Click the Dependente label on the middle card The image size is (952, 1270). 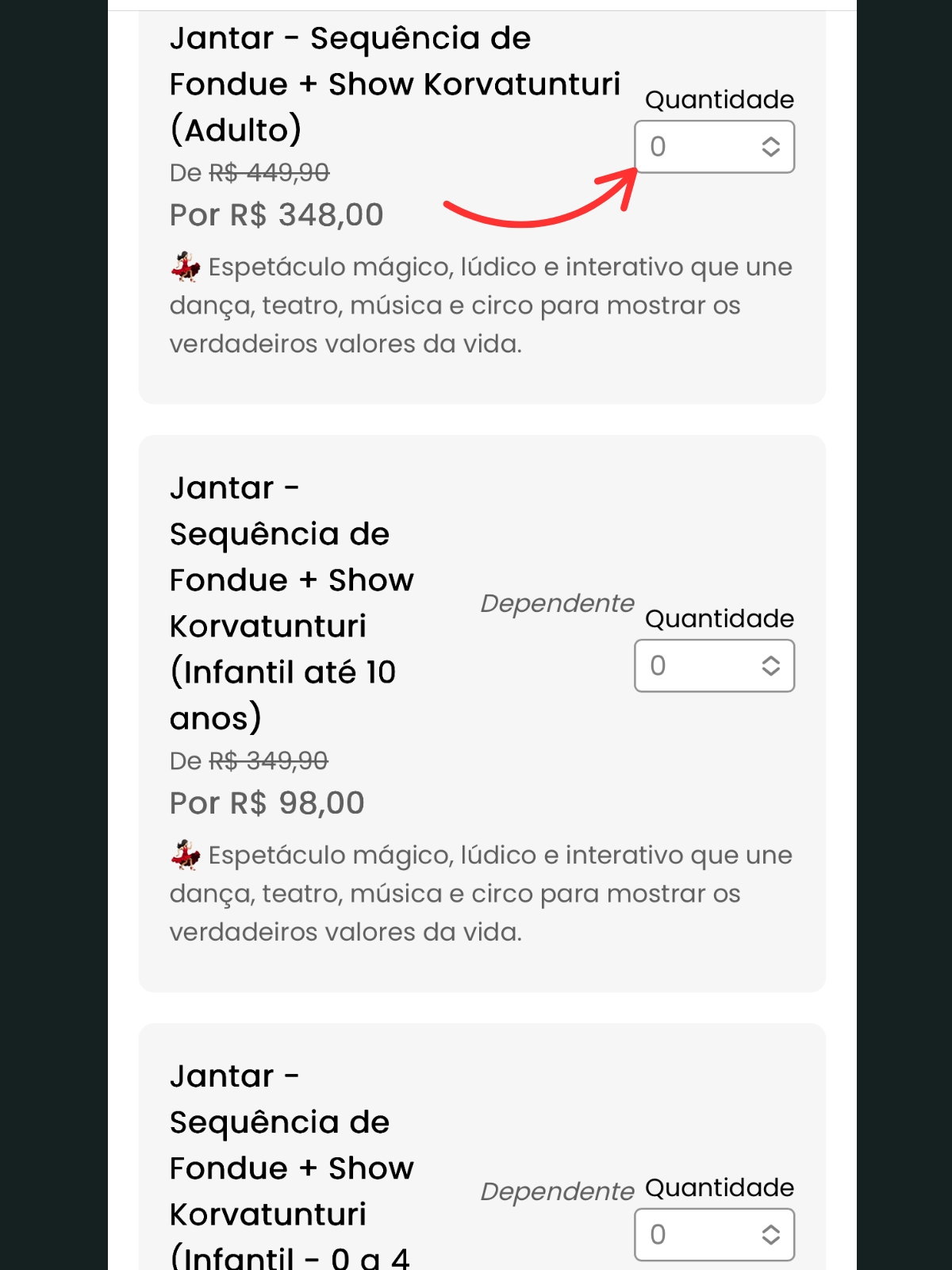click(558, 604)
